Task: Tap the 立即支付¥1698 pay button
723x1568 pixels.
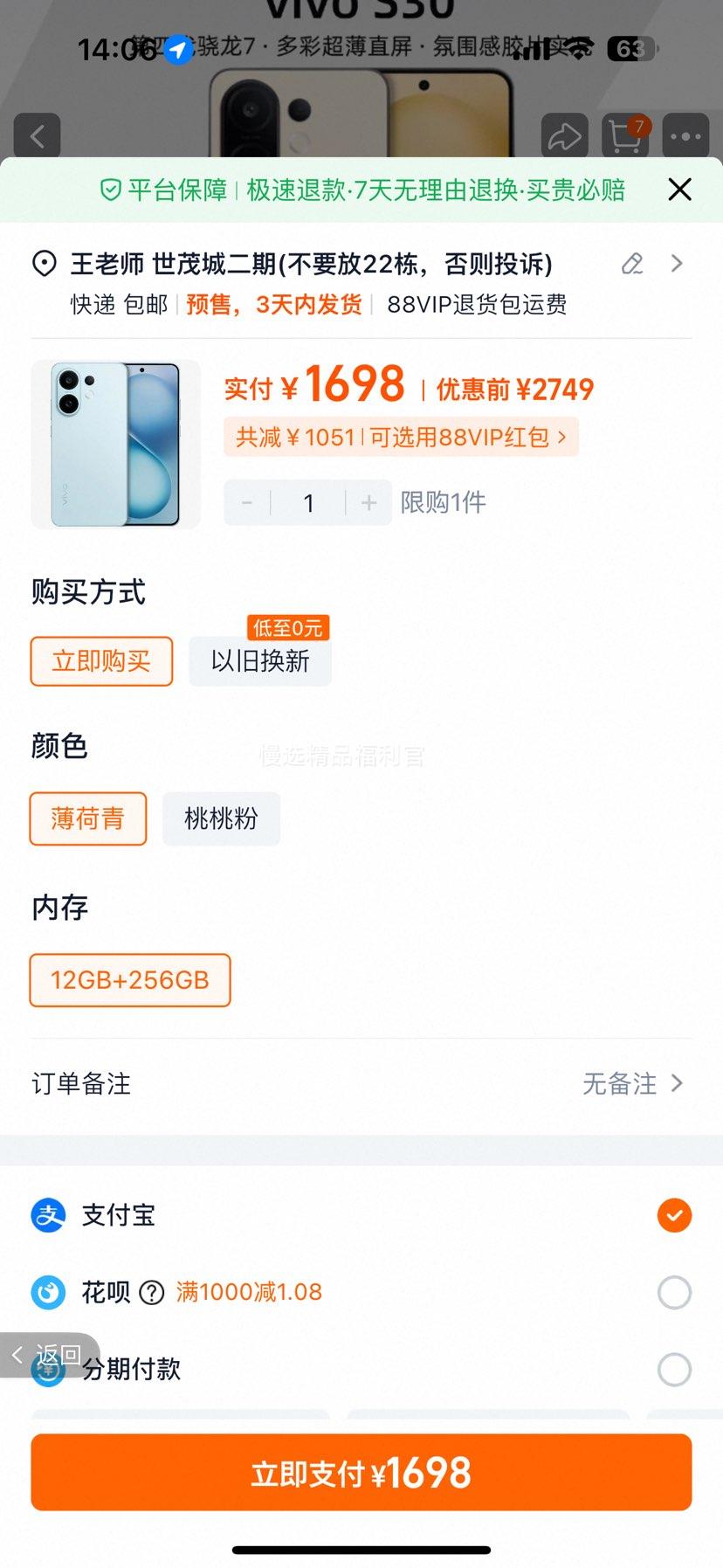Action: tap(361, 1473)
